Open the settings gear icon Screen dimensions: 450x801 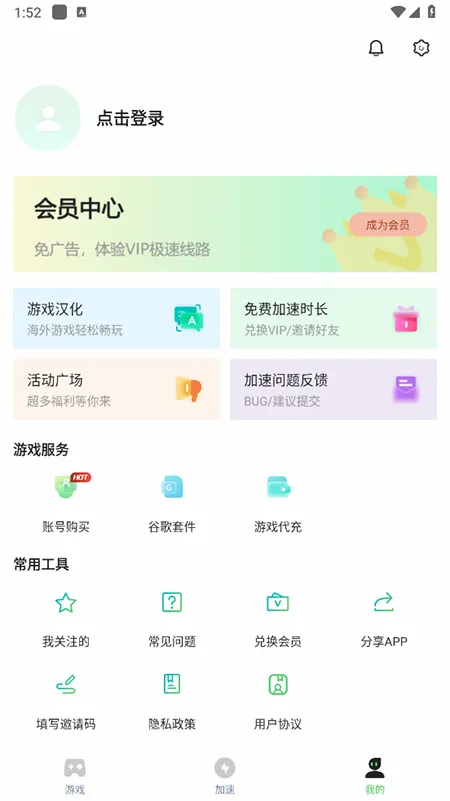[421, 48]
